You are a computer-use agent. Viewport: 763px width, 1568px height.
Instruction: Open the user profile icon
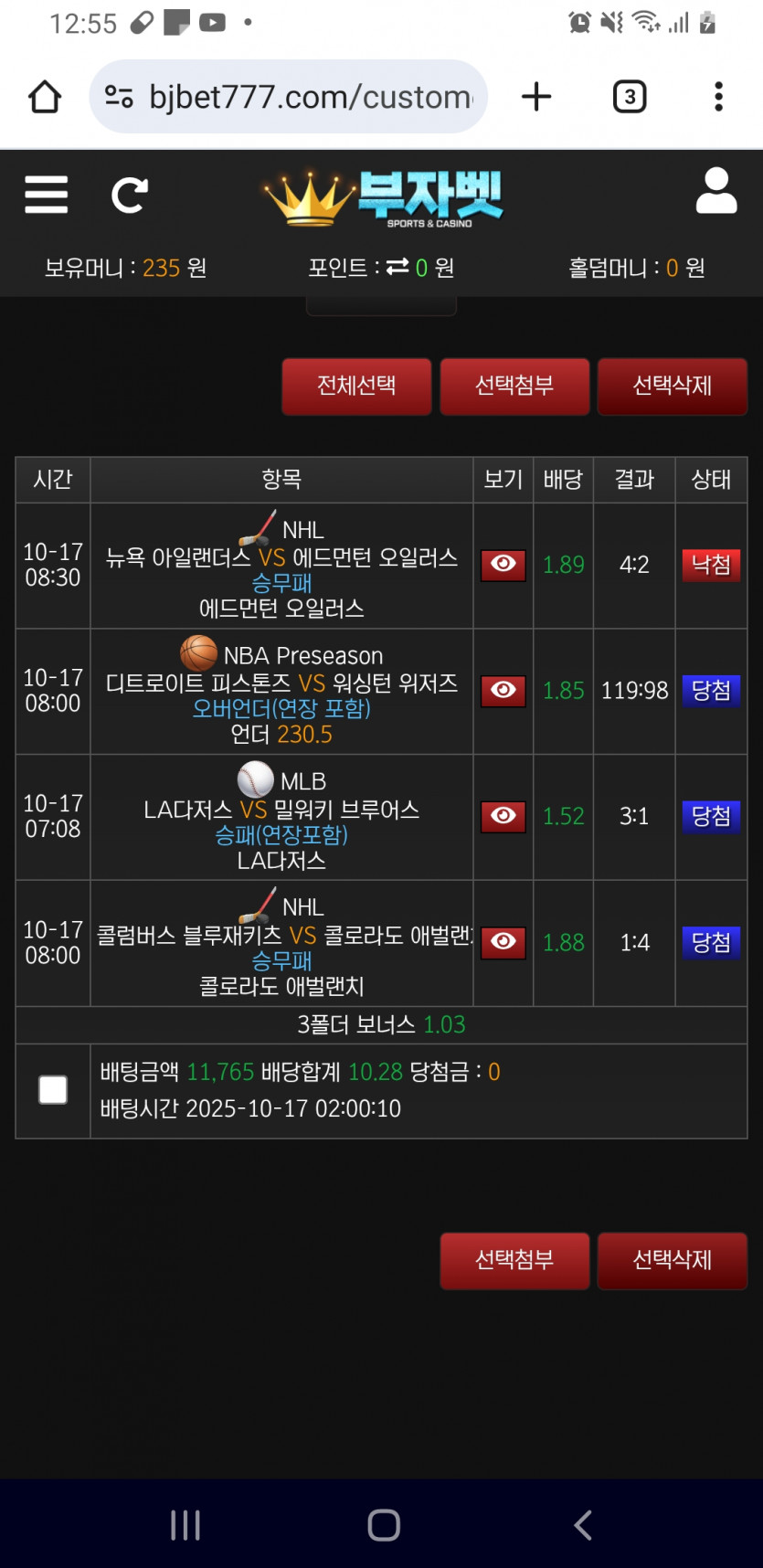(716, 191)
